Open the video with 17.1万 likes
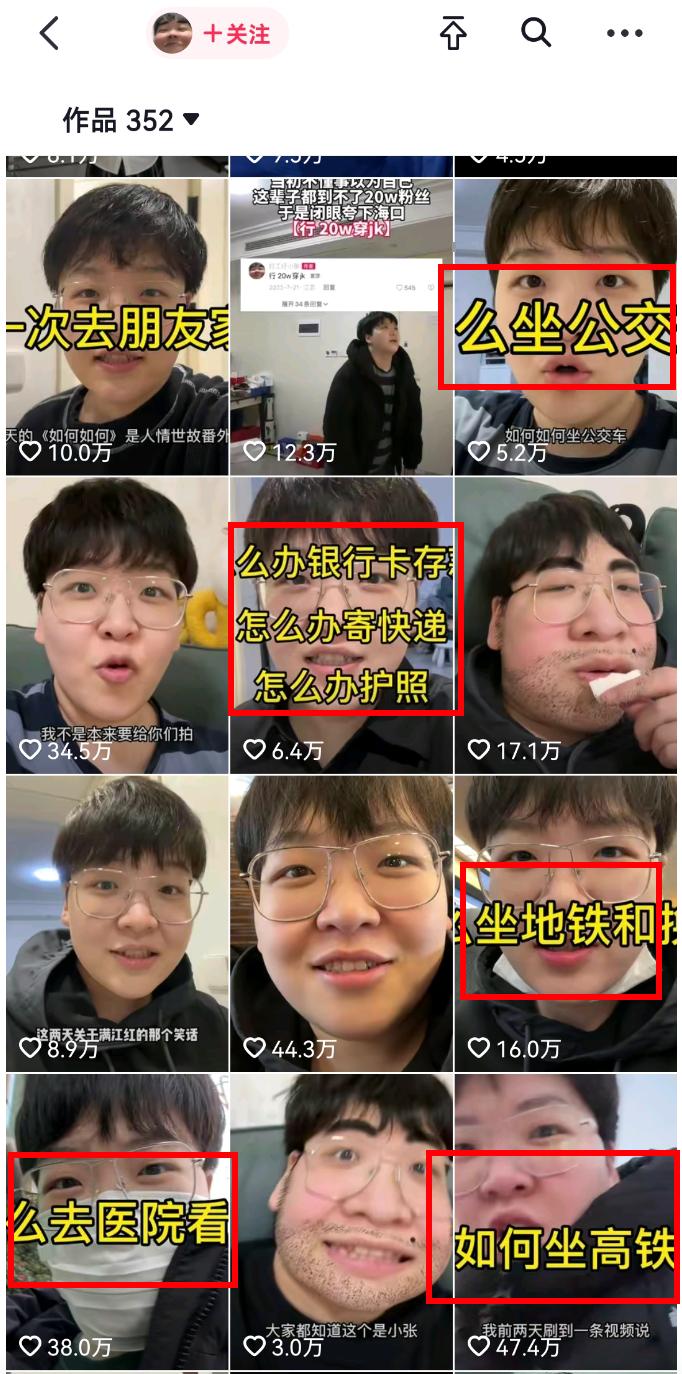The image size is (682, 1374). 565,625
